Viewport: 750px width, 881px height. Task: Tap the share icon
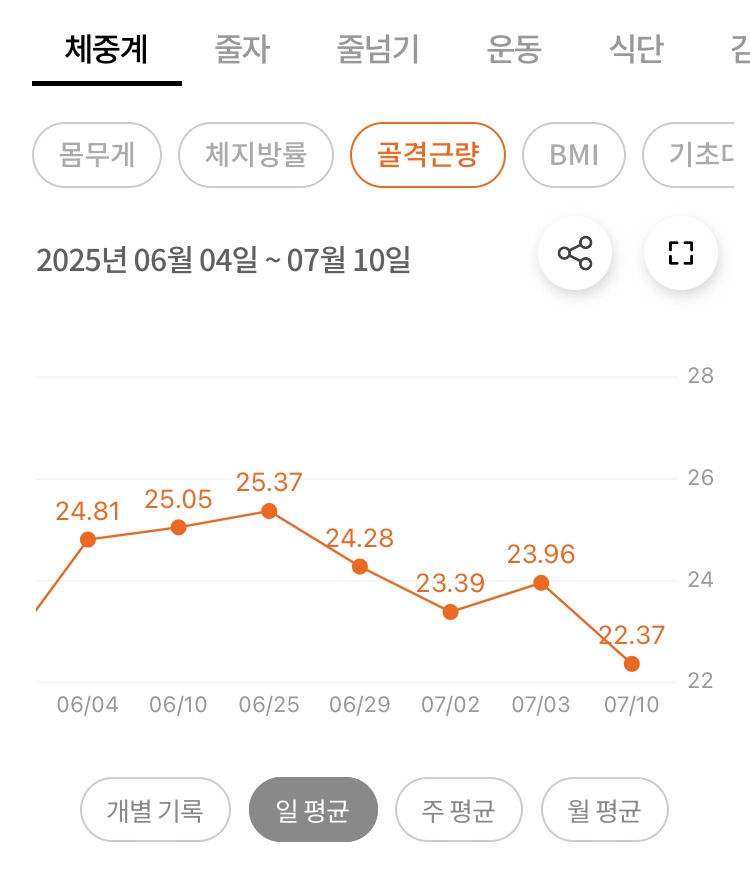(x=574, y=253)
